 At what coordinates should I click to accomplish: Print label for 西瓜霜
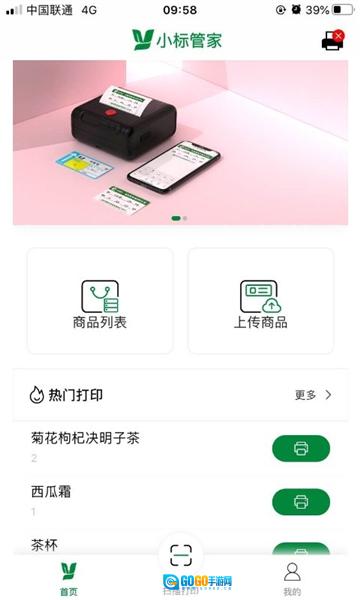tap(301, 502)
